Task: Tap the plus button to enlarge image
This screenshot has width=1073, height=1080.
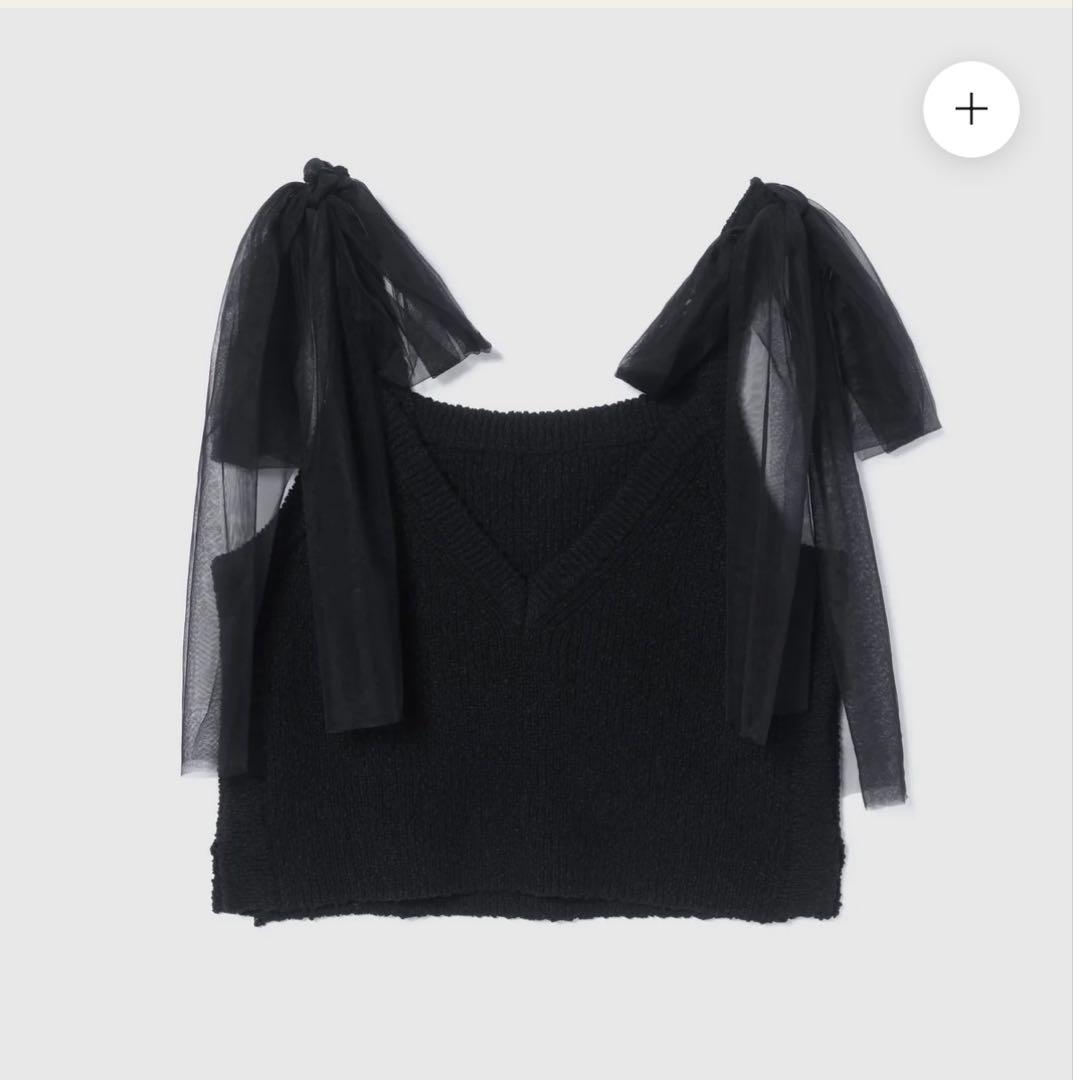Action: tap(970, 109)
